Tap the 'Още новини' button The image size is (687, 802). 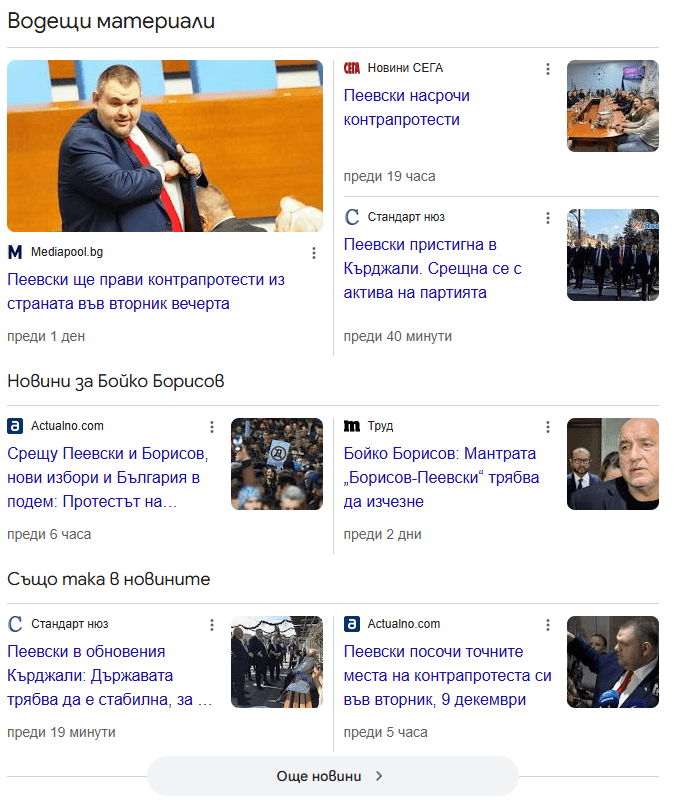pyautogui.click(x=332, y=776)
